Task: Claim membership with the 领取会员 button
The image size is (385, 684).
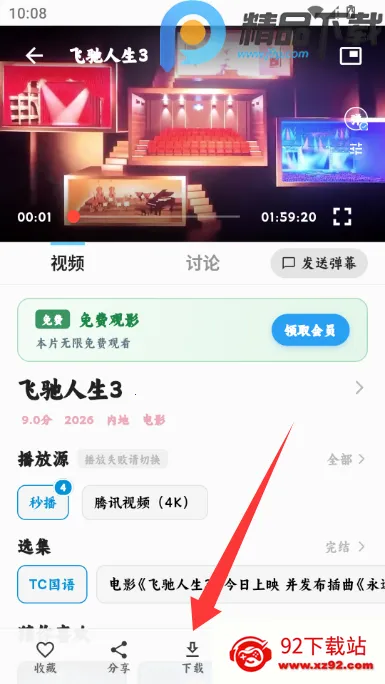Action: point(310,330)
